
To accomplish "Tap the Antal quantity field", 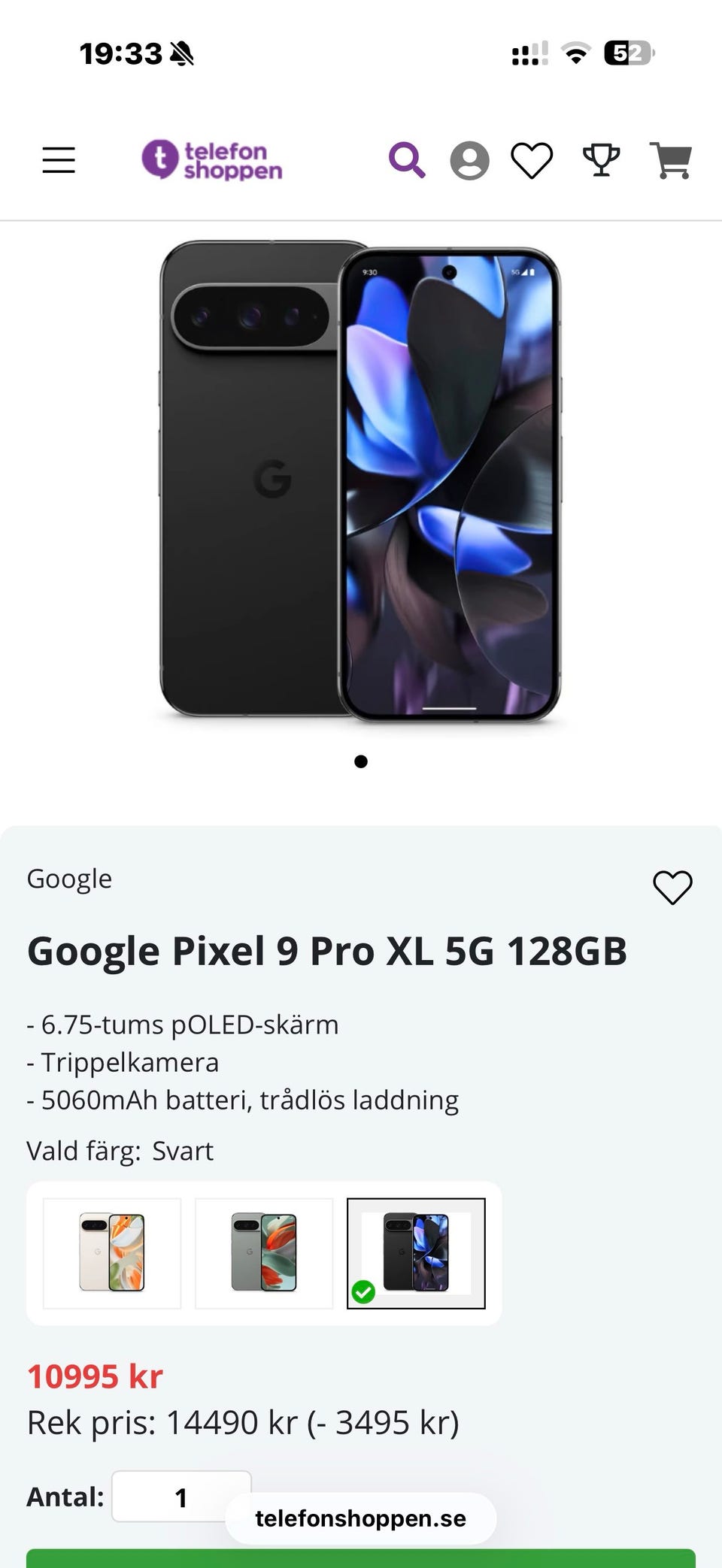I will (181, 1497).
